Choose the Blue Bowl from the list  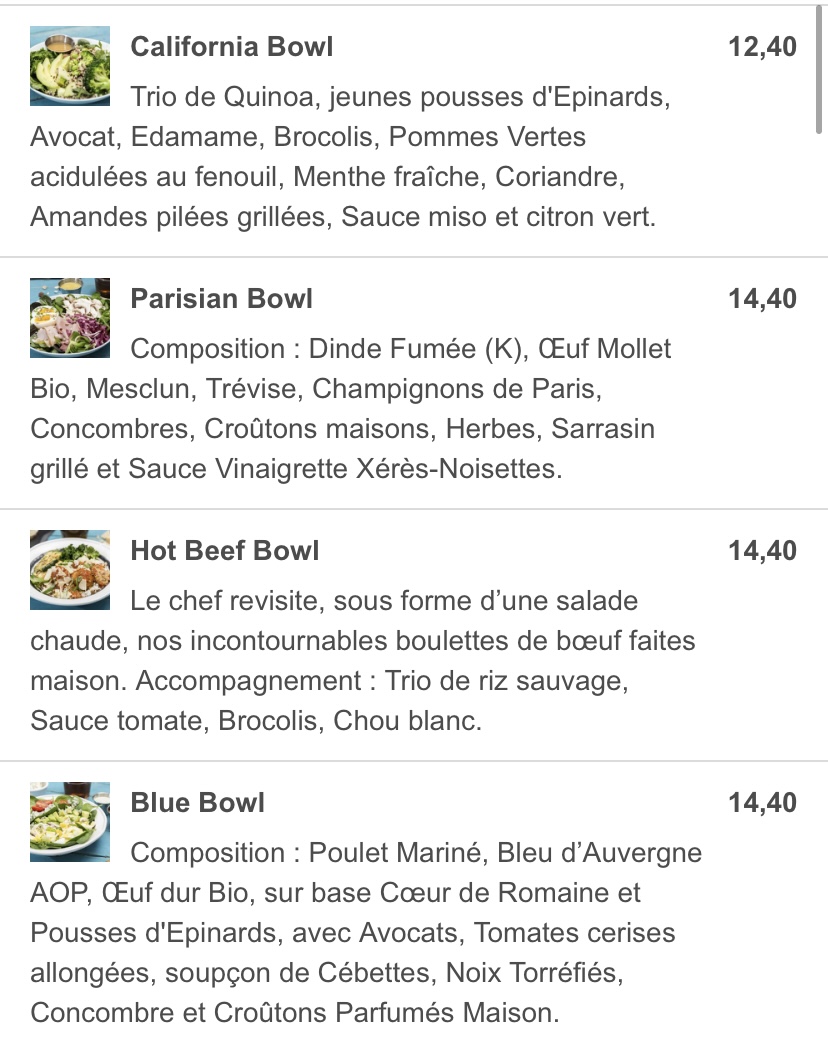(198, 803)
